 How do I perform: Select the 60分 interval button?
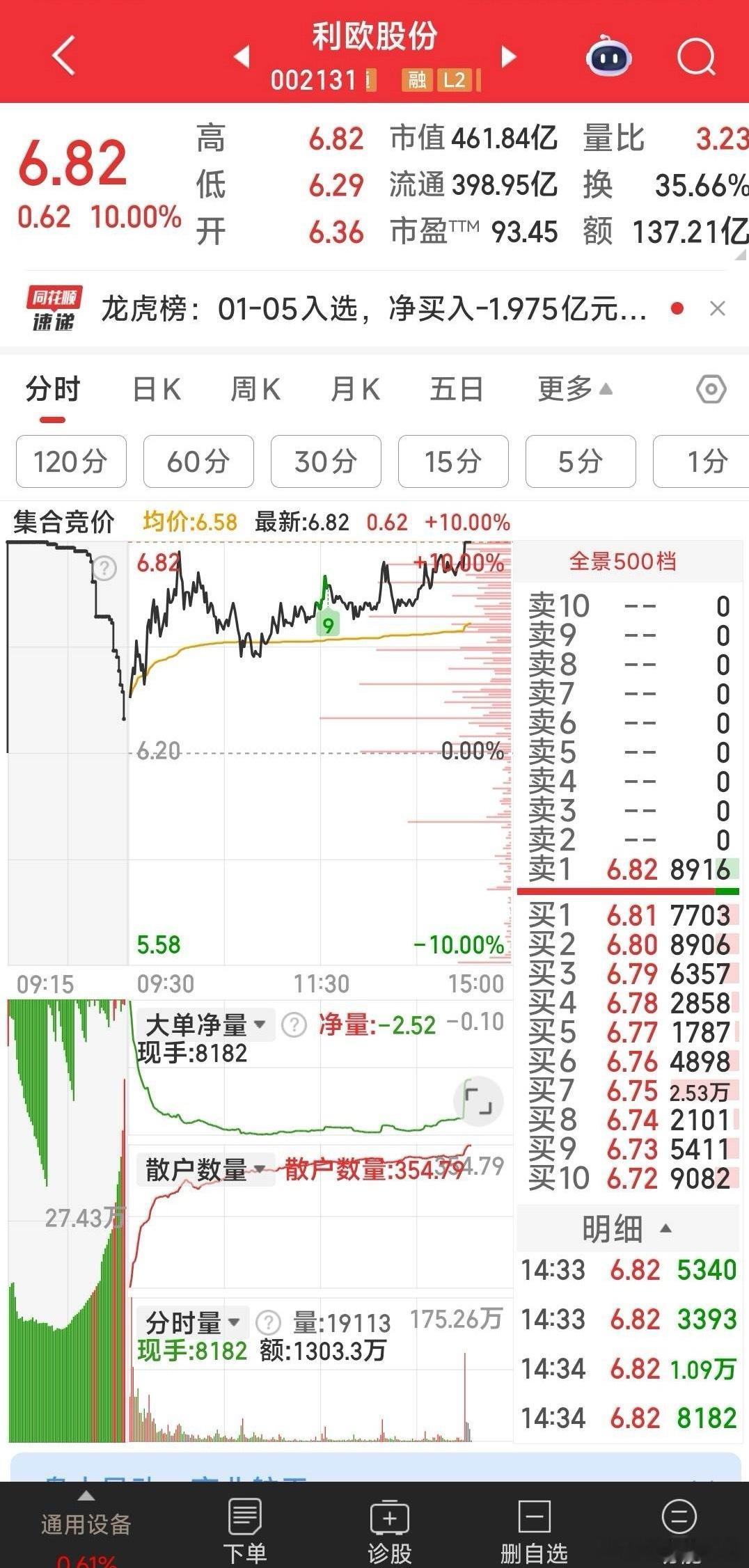(x=198, y=461)
